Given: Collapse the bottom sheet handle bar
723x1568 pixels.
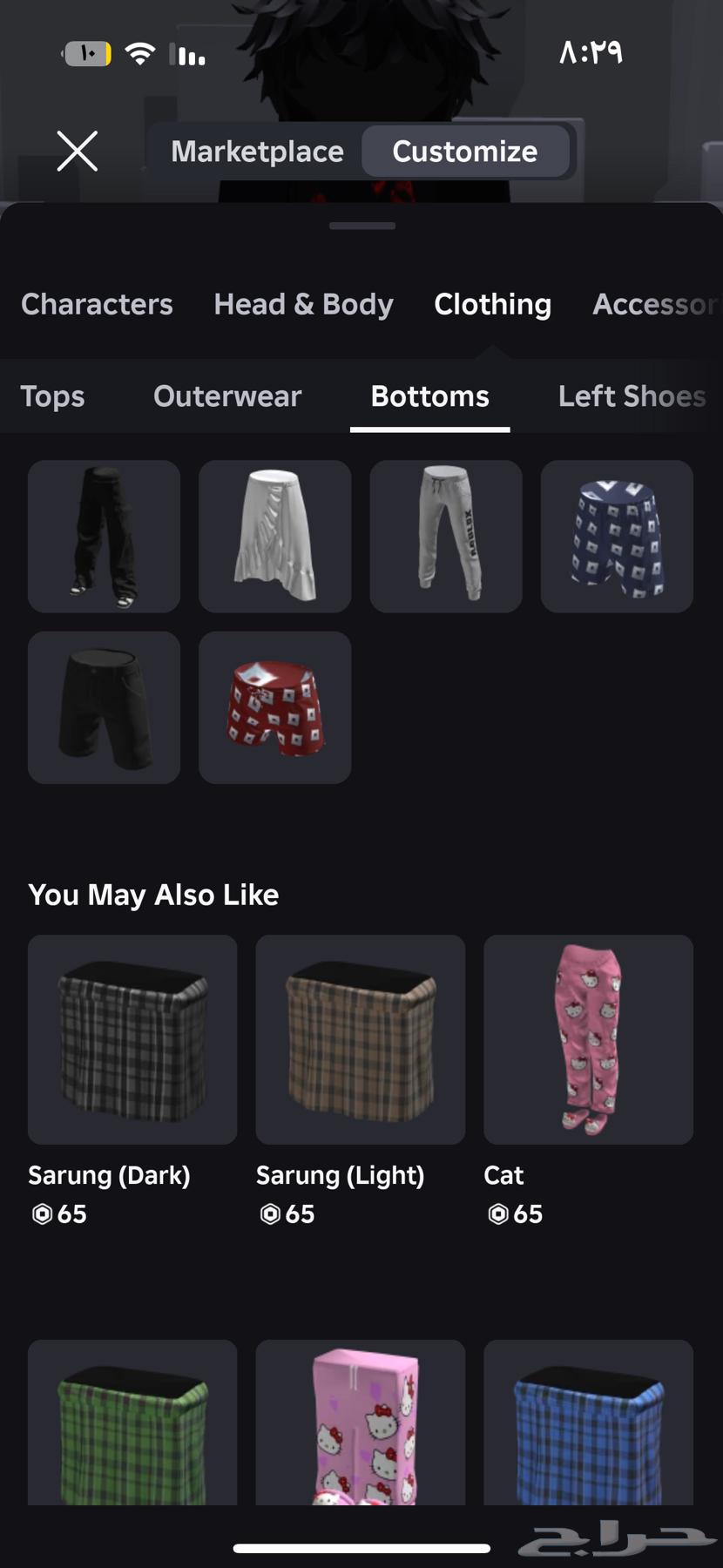Looking at the screenshot, I should pyautogui.click(x=361, y=224).
